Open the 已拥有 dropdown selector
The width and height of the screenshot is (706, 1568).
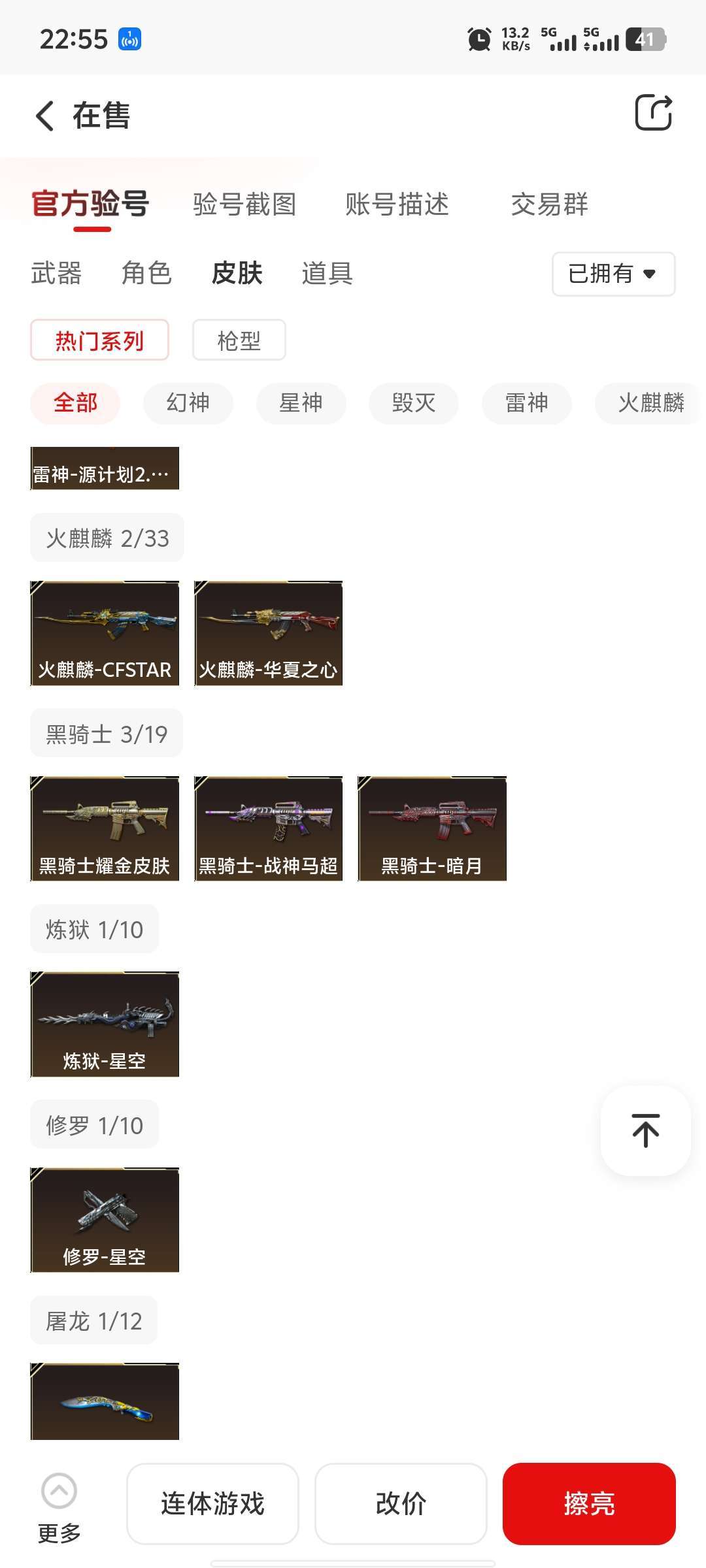(x=612, y=275)
